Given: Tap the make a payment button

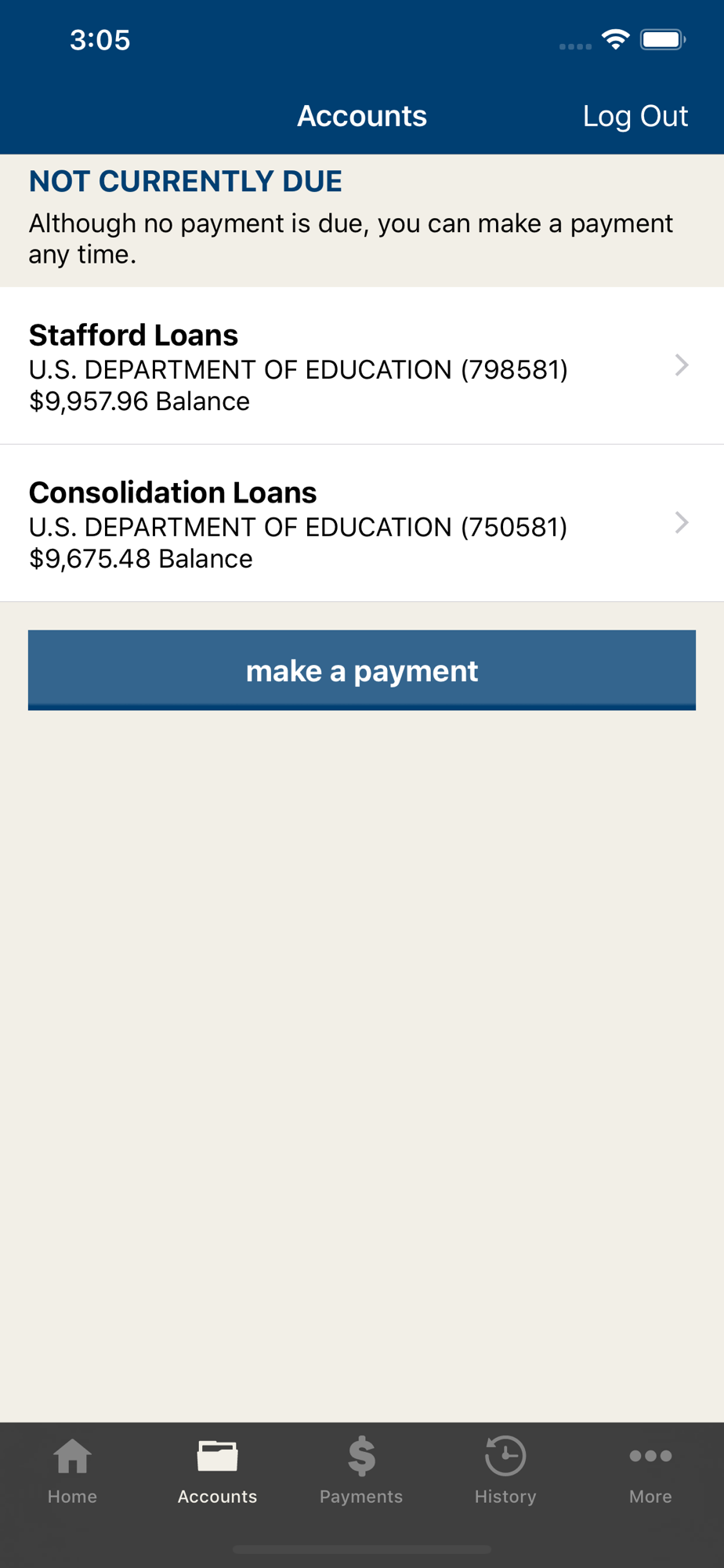Looking at the screenshot, I should click(x=362, y=670).
